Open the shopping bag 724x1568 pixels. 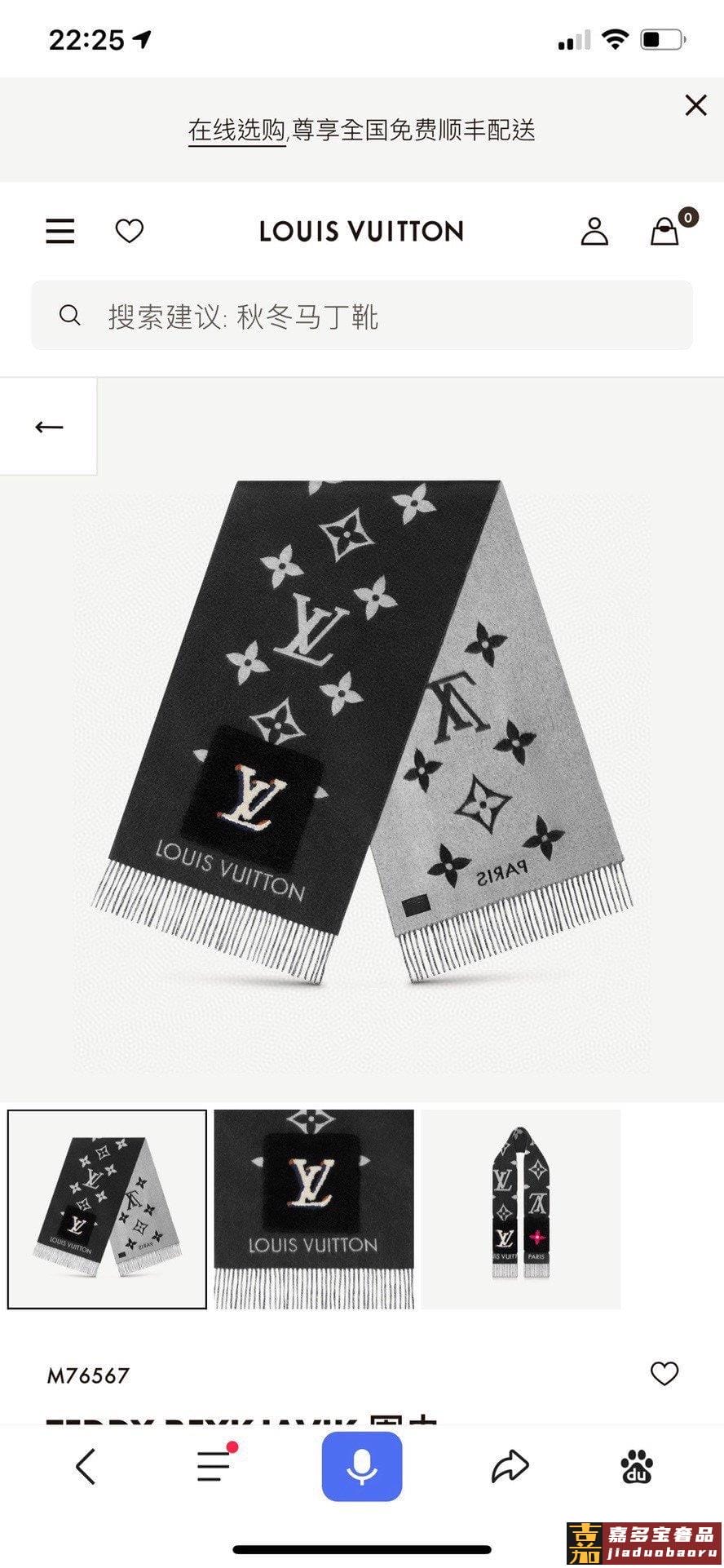[665, 232]
